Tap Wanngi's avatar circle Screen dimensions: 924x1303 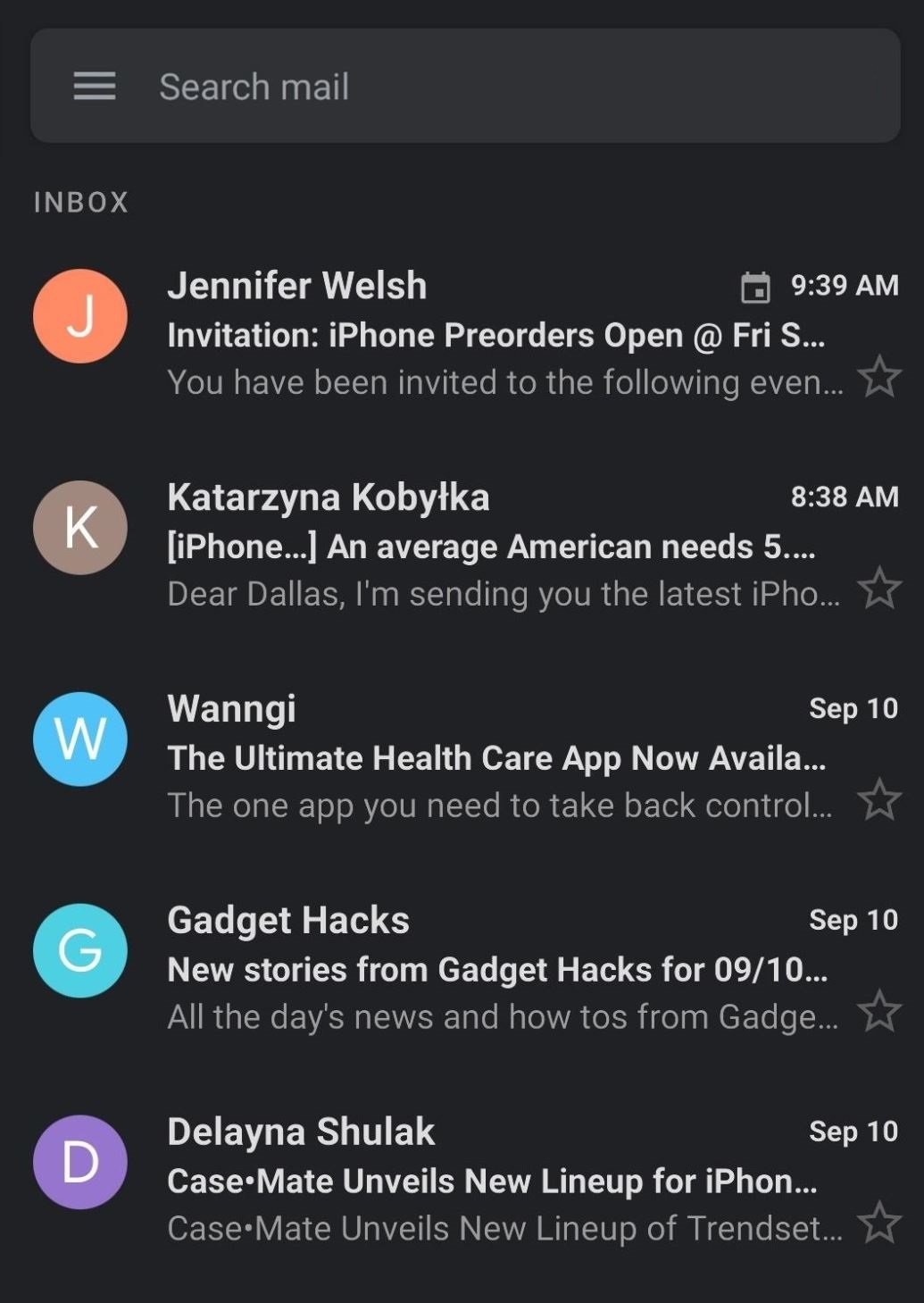79,739
